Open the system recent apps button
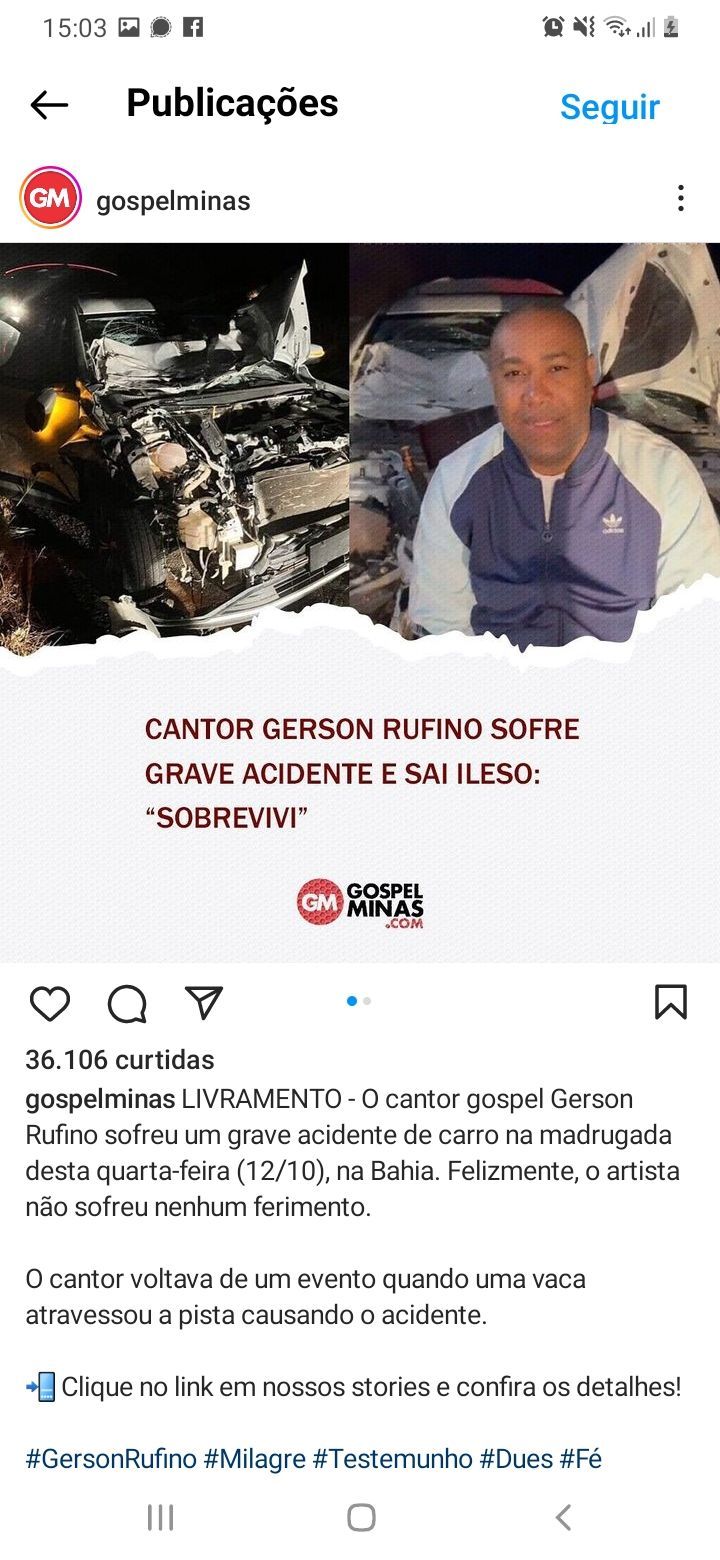This screenshot has width=720, height=1560. click(160, 1517)
